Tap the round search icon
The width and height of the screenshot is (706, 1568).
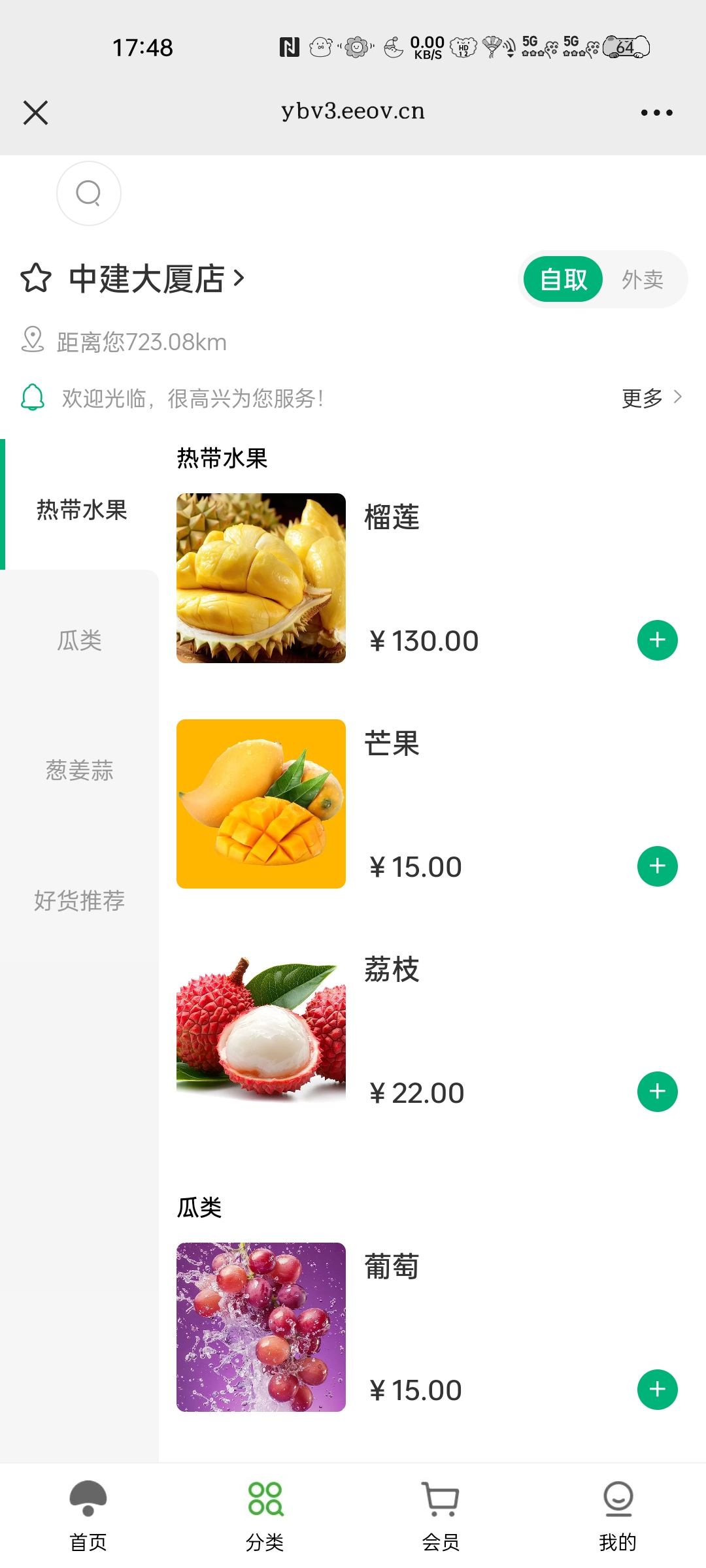pyautogui.click(x=89, y=193)
